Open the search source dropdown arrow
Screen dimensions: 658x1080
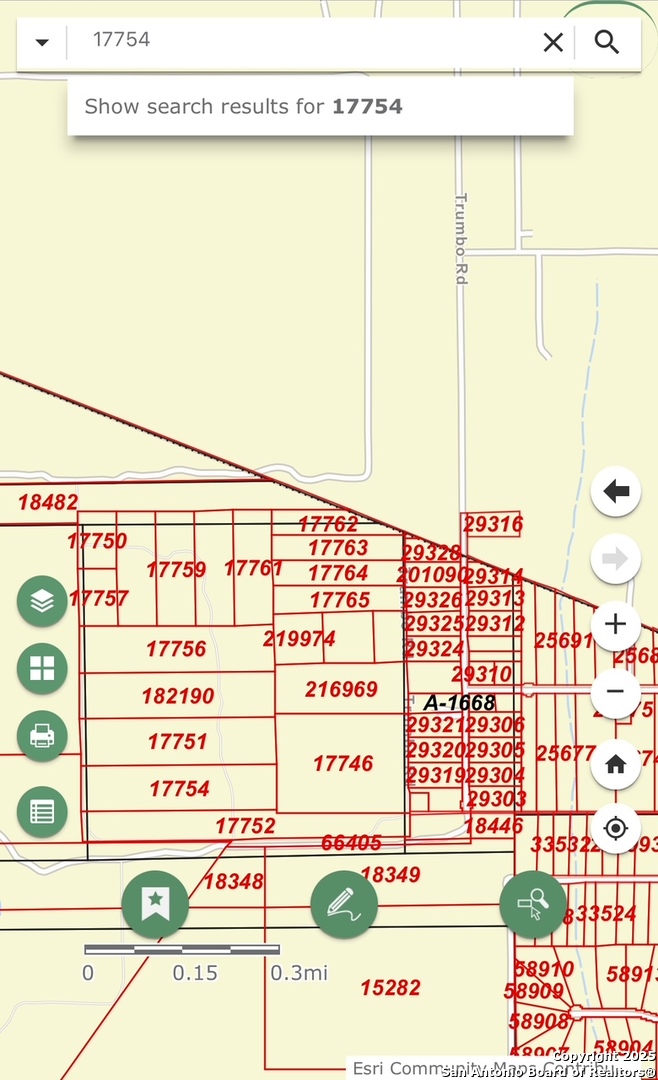pyautogui.click(x=42, y=43)
